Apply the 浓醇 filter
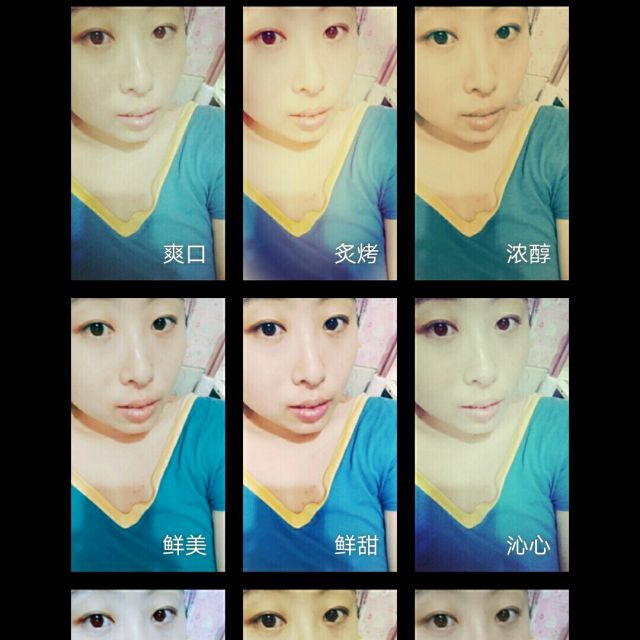The image size is (640, 640). click(492, 143)
